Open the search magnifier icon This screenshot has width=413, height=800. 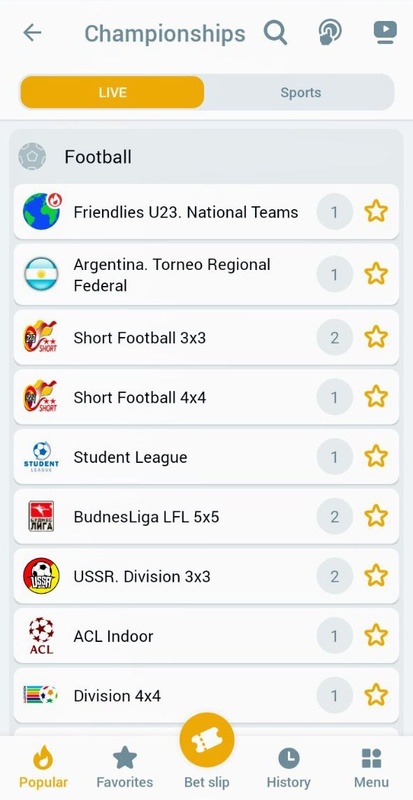[x=276, y=33]
